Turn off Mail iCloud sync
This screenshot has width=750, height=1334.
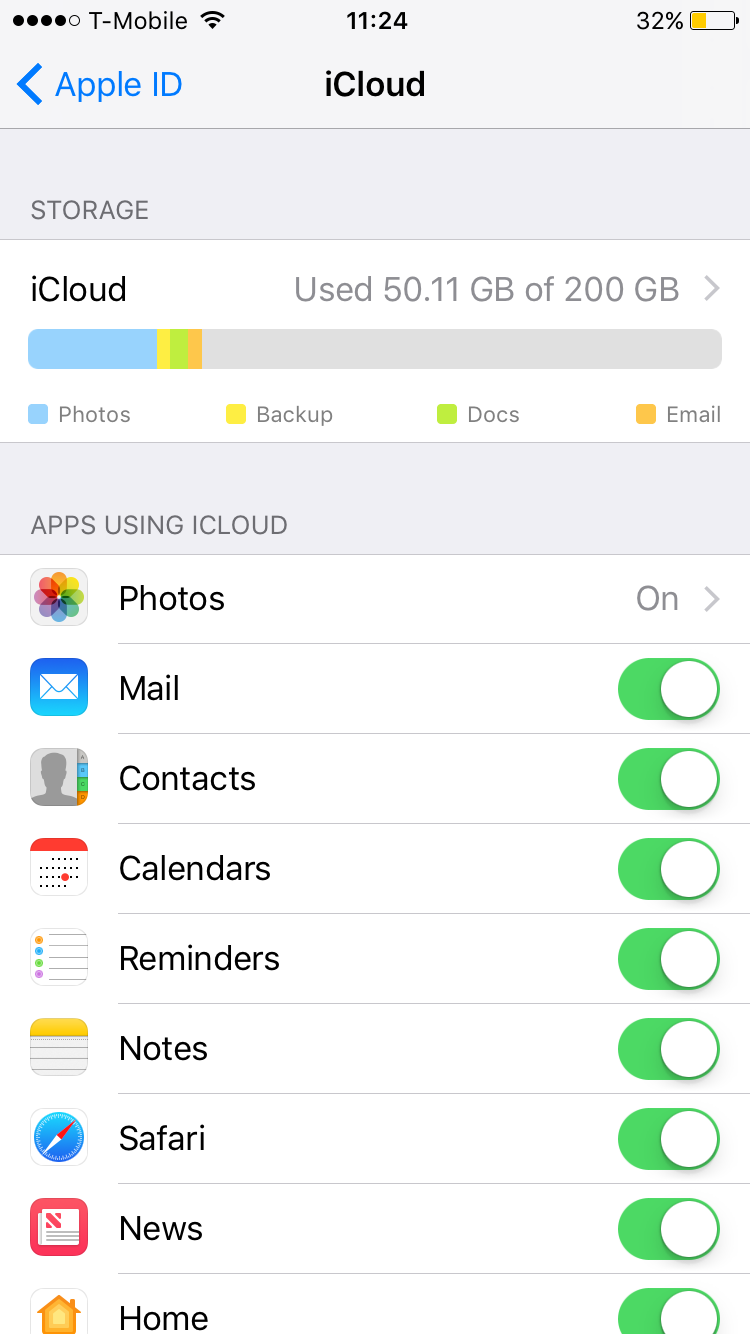coord(668,689)
